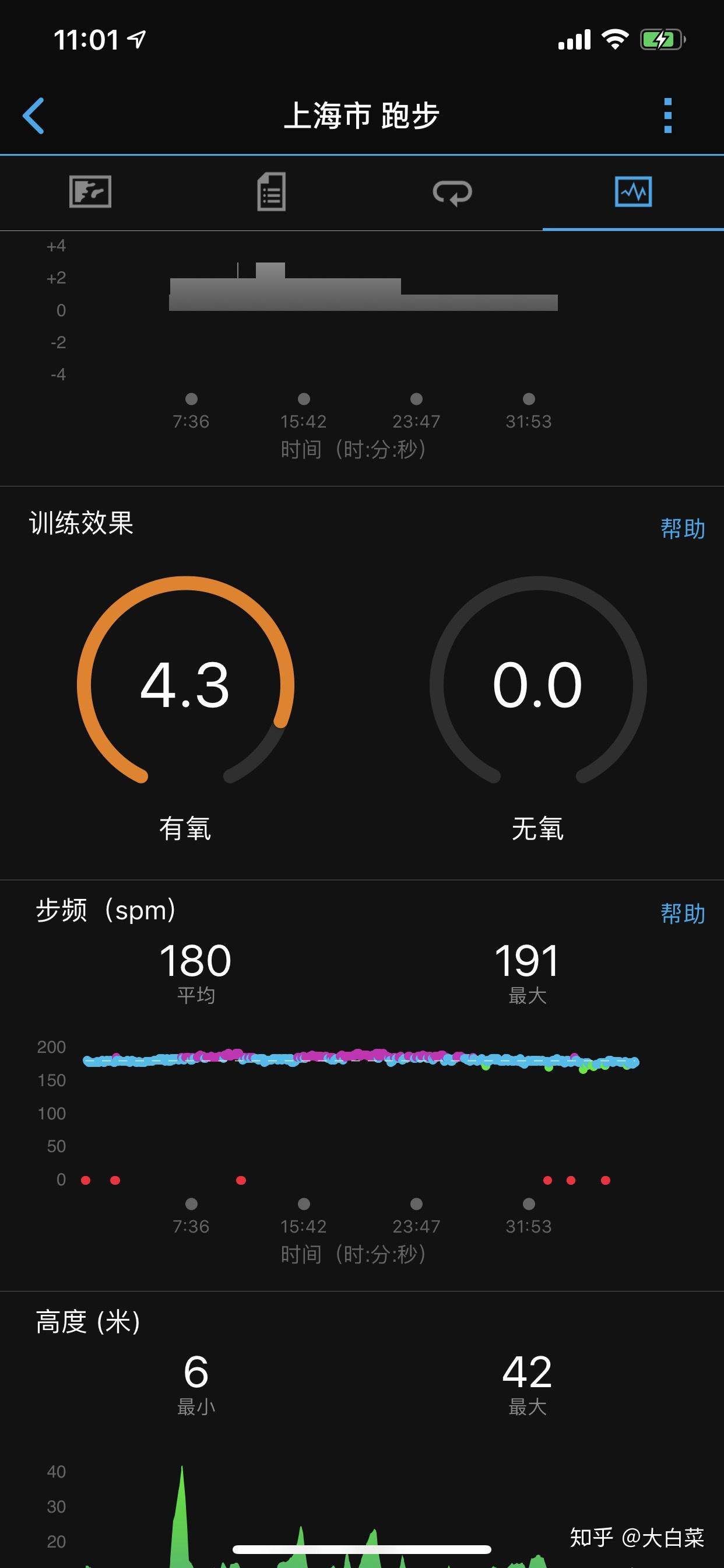Open the three-dot overflow menu

[669, 116]
